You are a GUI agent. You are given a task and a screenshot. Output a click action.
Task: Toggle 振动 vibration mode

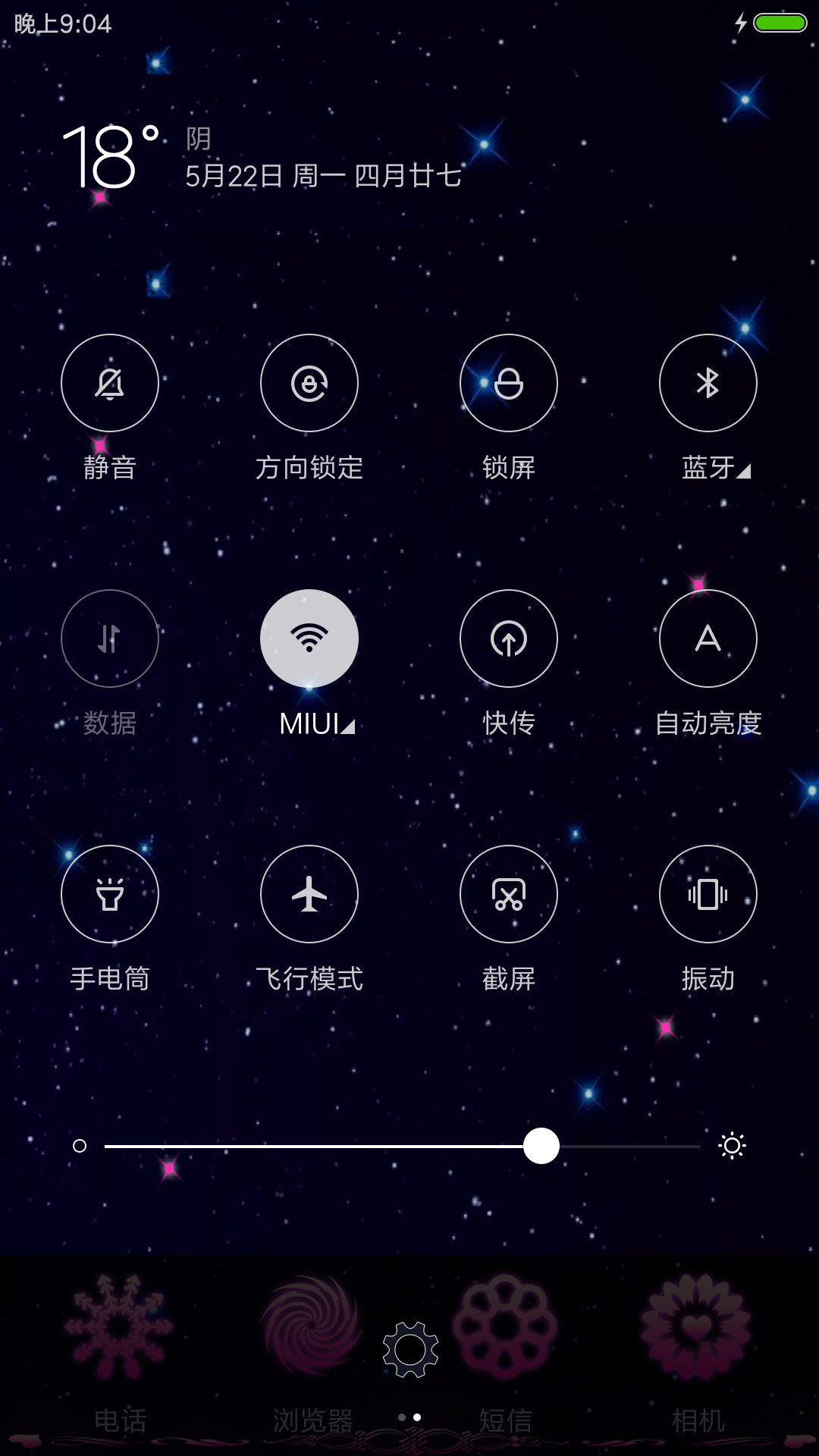point(708,894)
